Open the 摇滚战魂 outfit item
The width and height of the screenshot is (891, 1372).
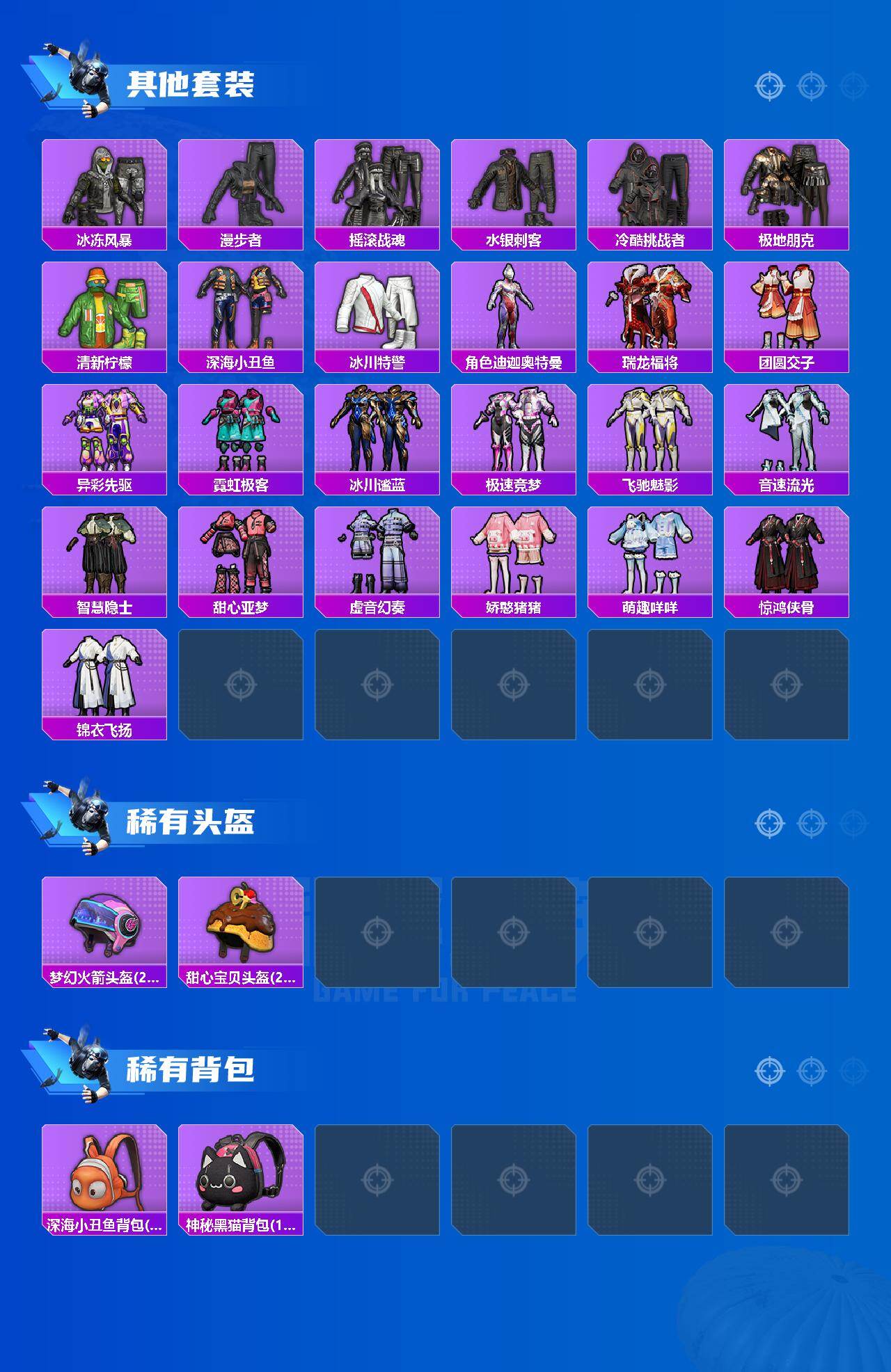click(378, 188)
